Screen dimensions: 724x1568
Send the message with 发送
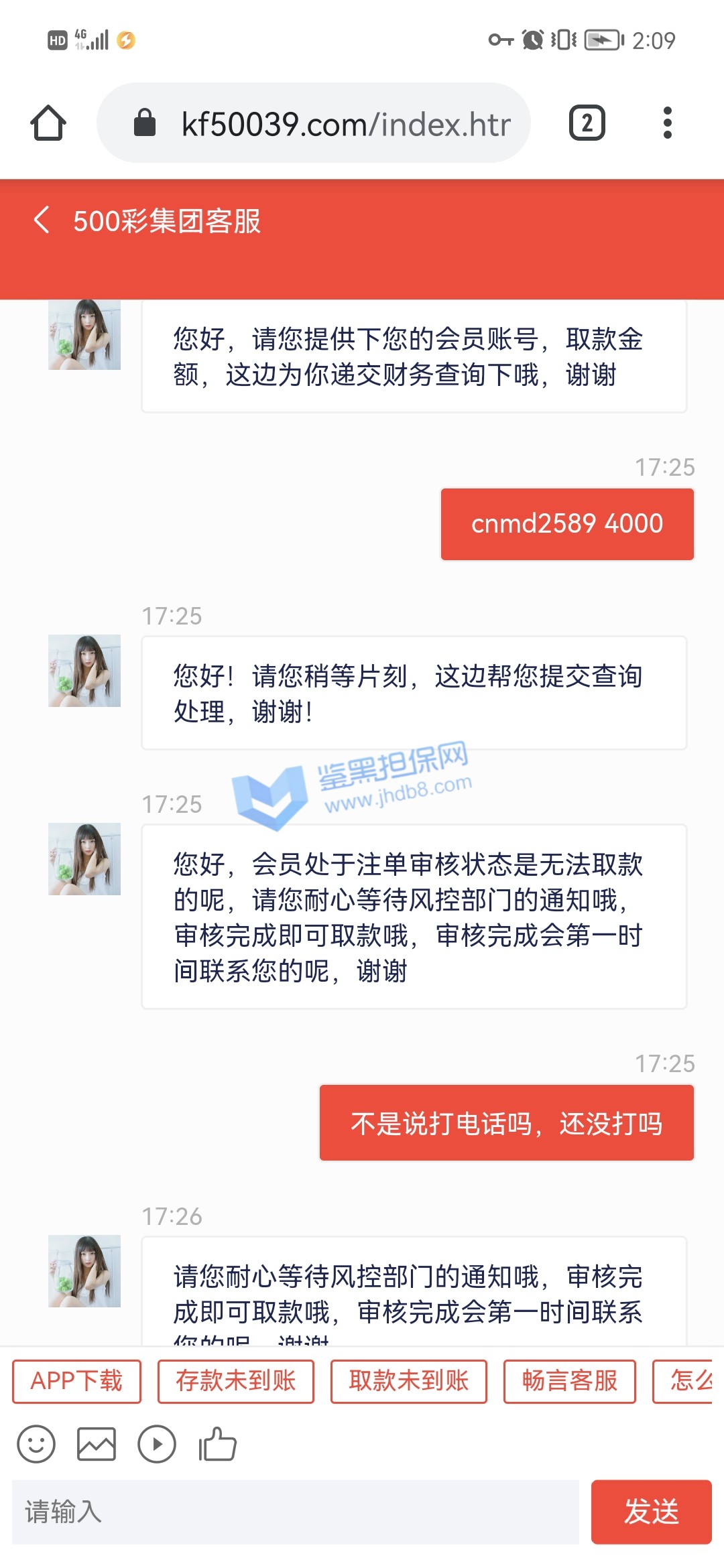tap(651, 1512)
